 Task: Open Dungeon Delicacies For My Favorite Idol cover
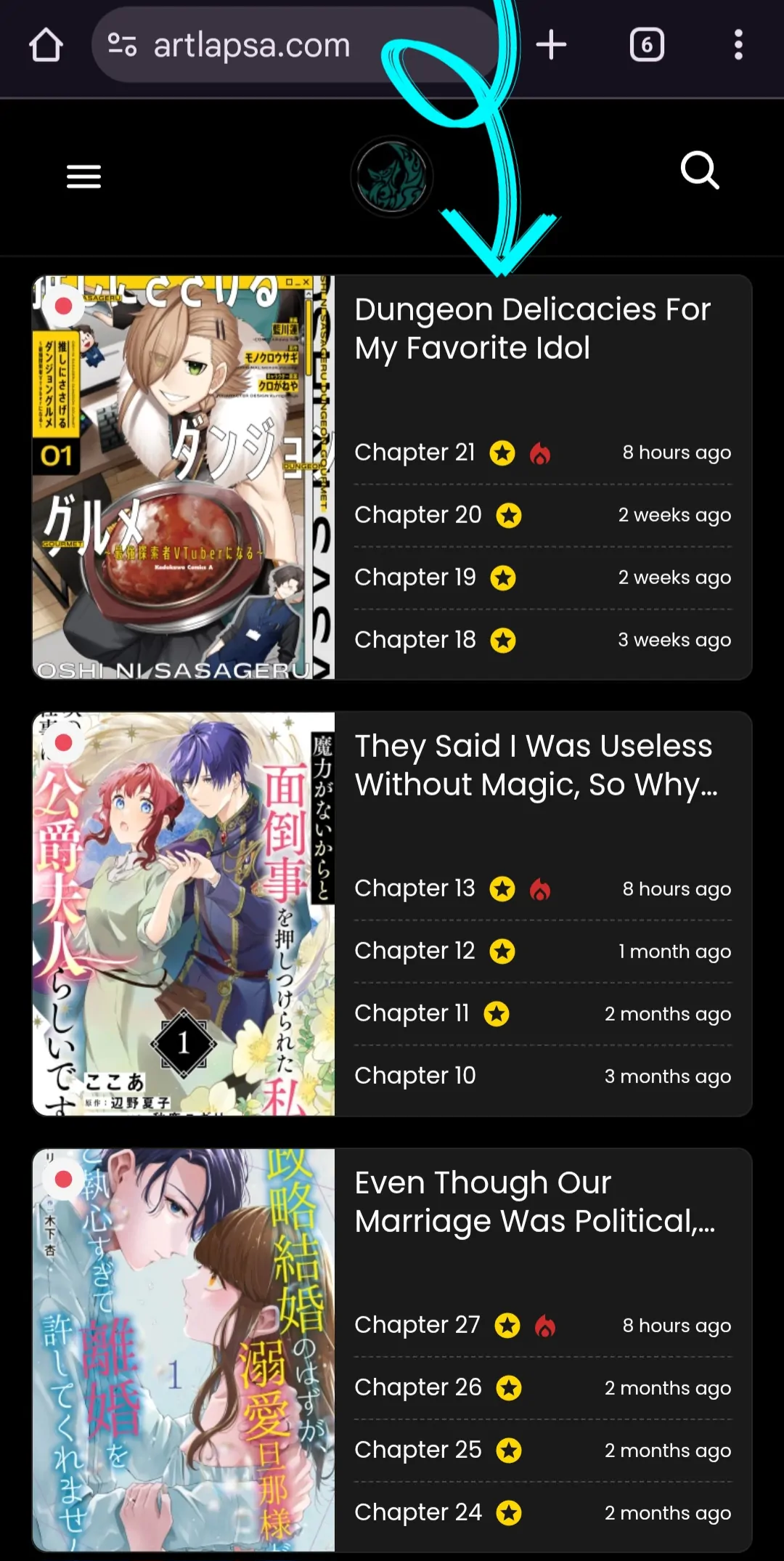pyautogui.click(x=184, y=477)
